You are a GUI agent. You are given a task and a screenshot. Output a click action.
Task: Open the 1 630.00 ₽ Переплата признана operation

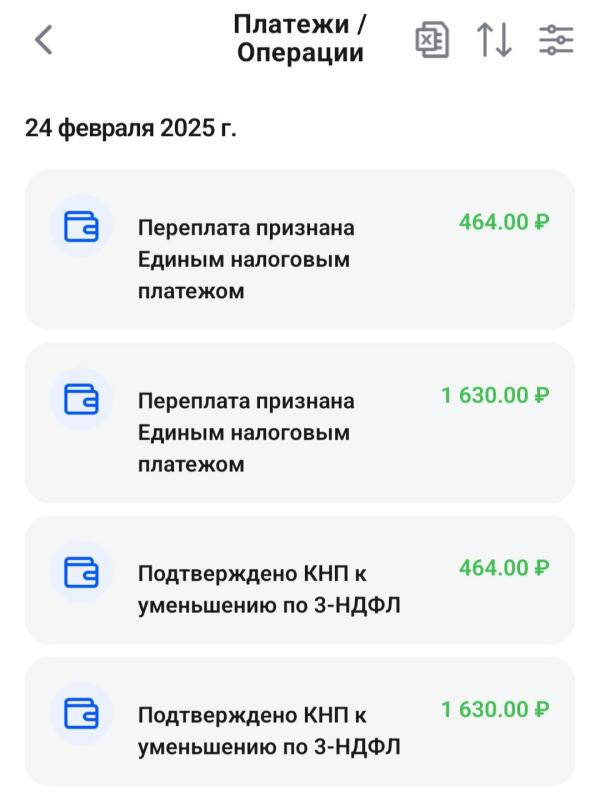pos(300,423)
